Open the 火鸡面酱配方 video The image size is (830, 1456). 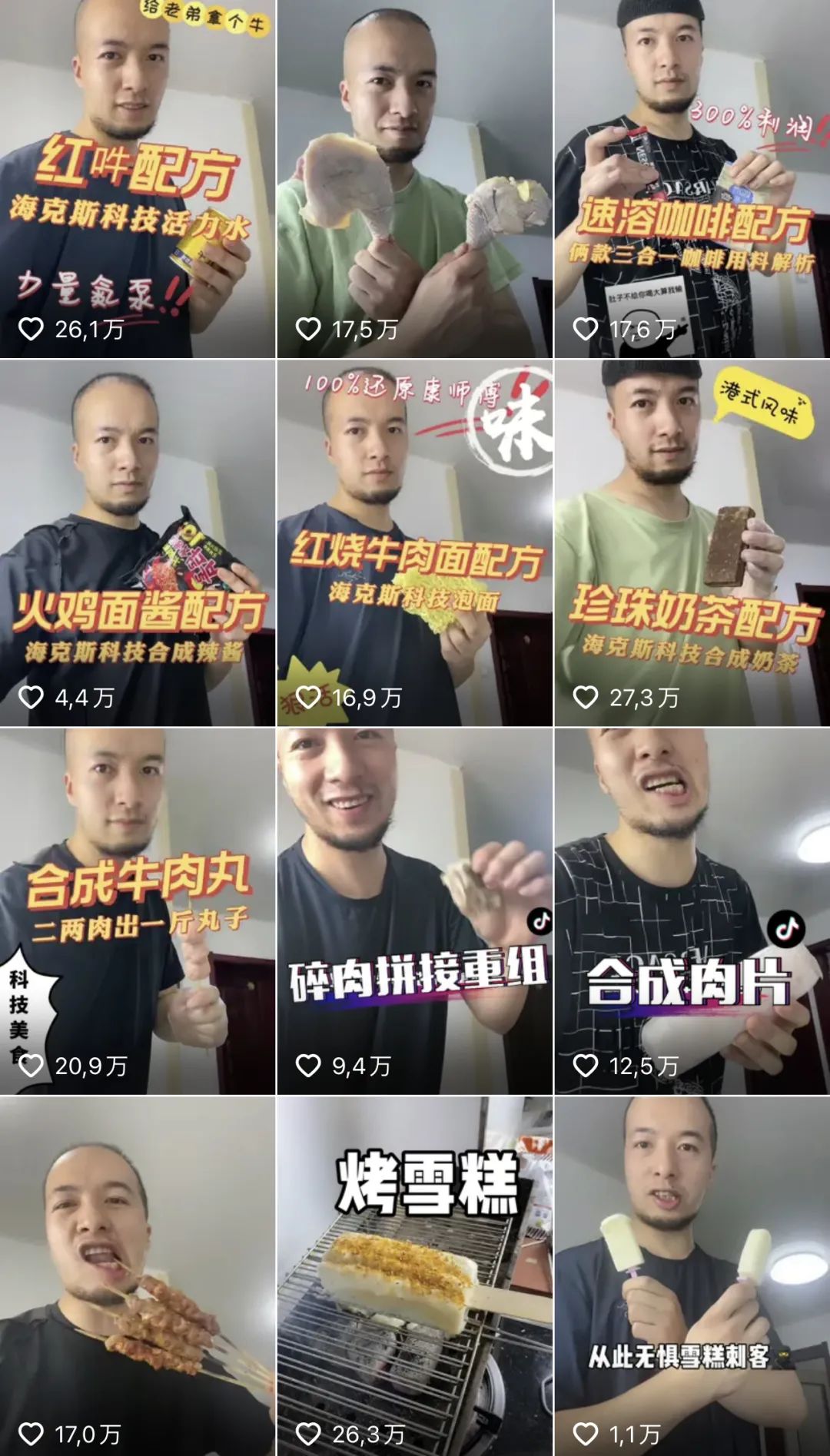(137, 542)
